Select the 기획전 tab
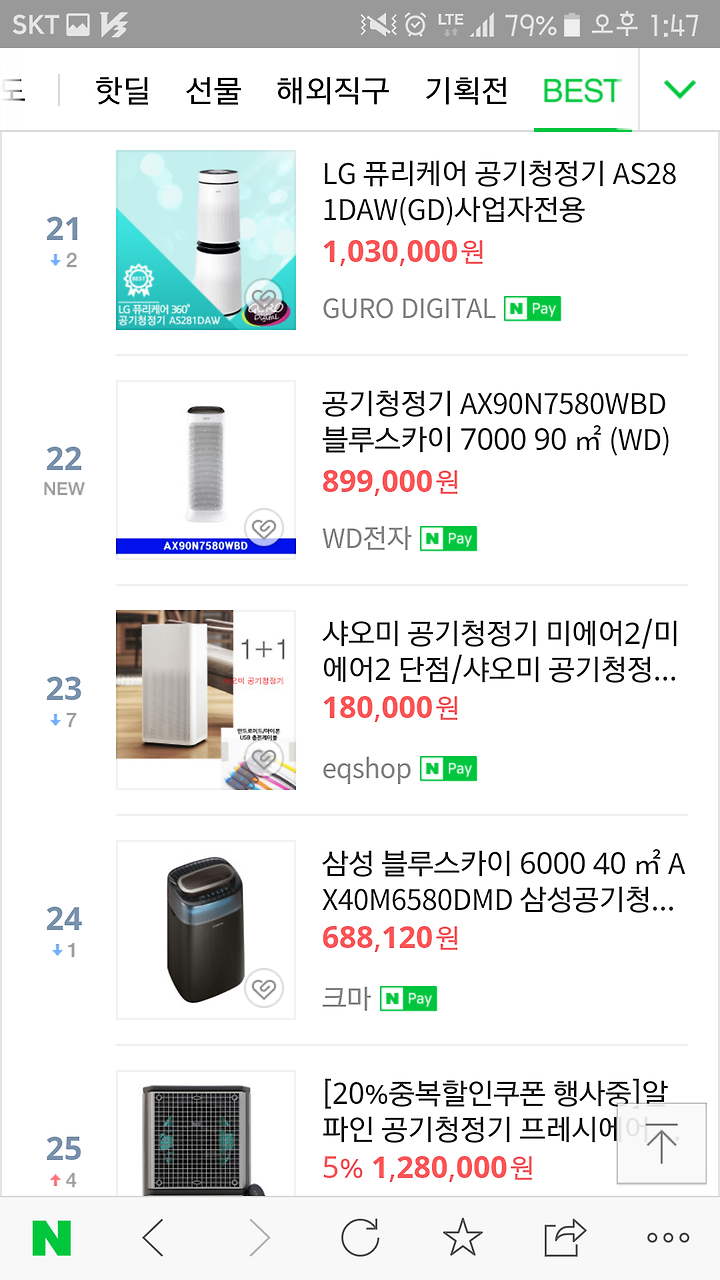This screenshot has height=1280, width=720. pyautogui.click(x=466, y=91)
